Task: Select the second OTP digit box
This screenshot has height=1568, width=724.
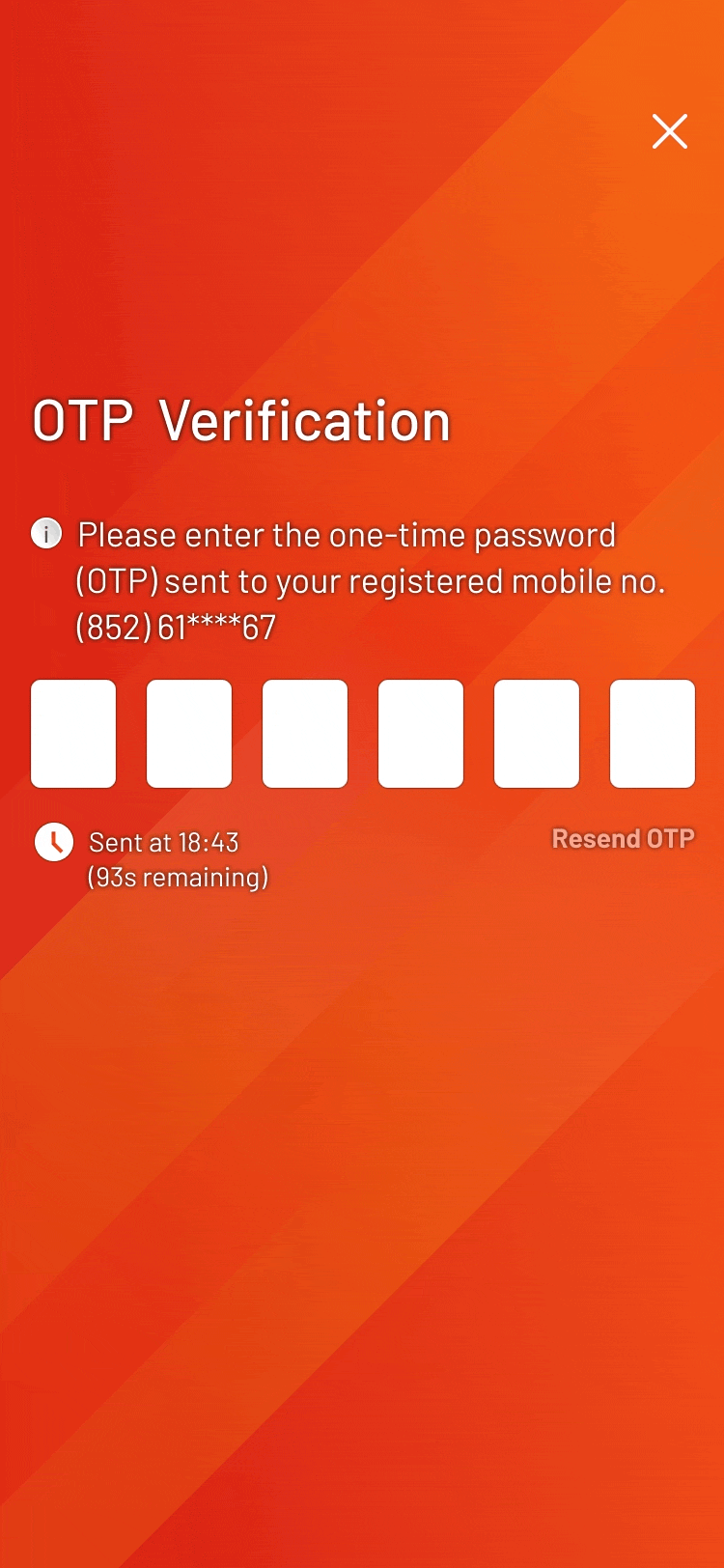Action: point(189,734)
